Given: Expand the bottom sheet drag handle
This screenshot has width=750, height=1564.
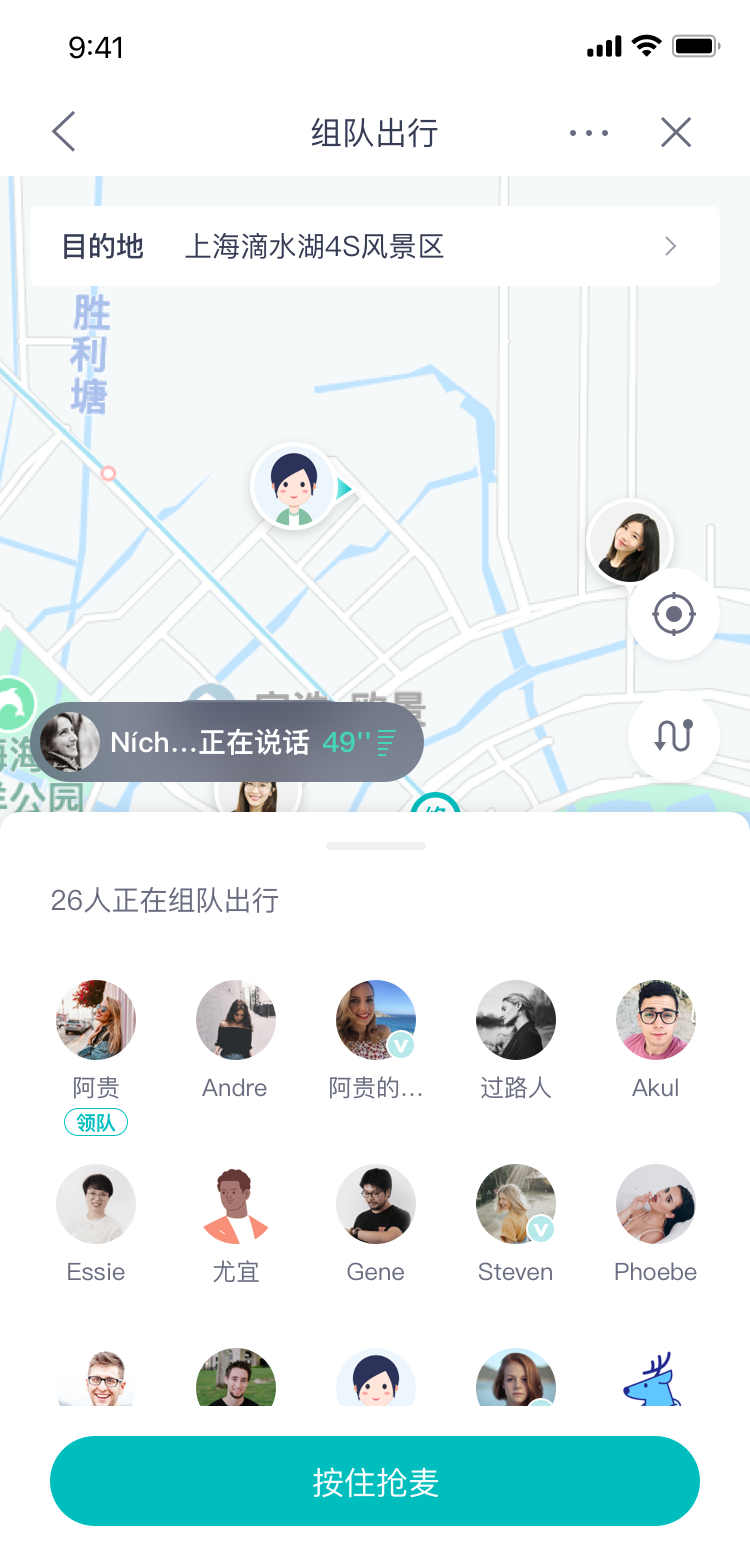Looking at the screenshot, I should pyautogui.click(x=375, y=844).
